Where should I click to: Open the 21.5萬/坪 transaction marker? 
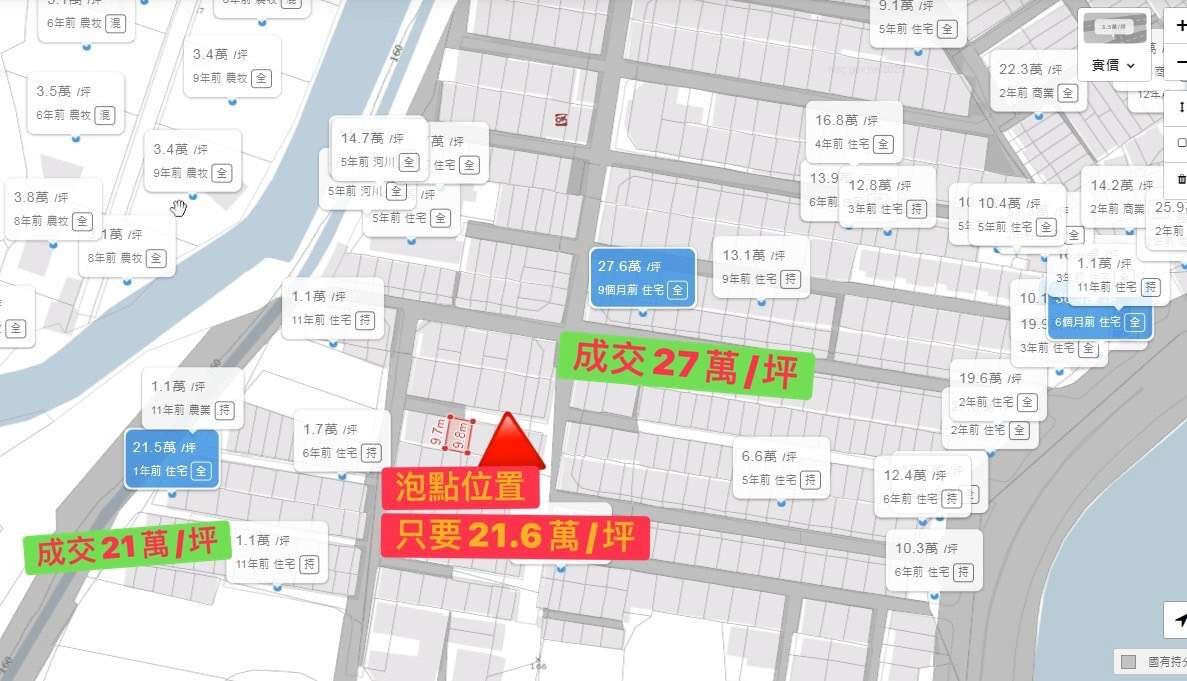pos(171,459)
